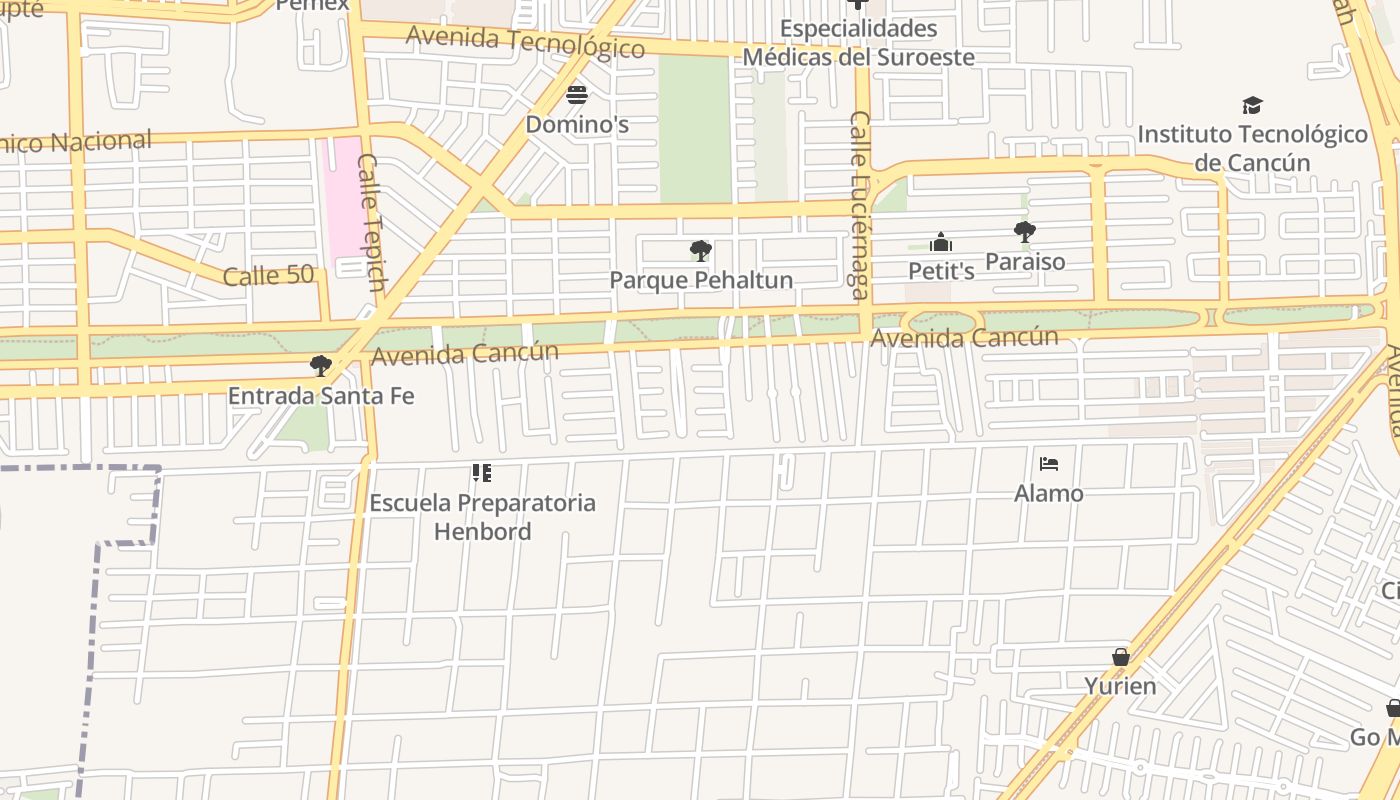
Task: Select the Paraiso park marker
Action: click(x=1024, y=233)
